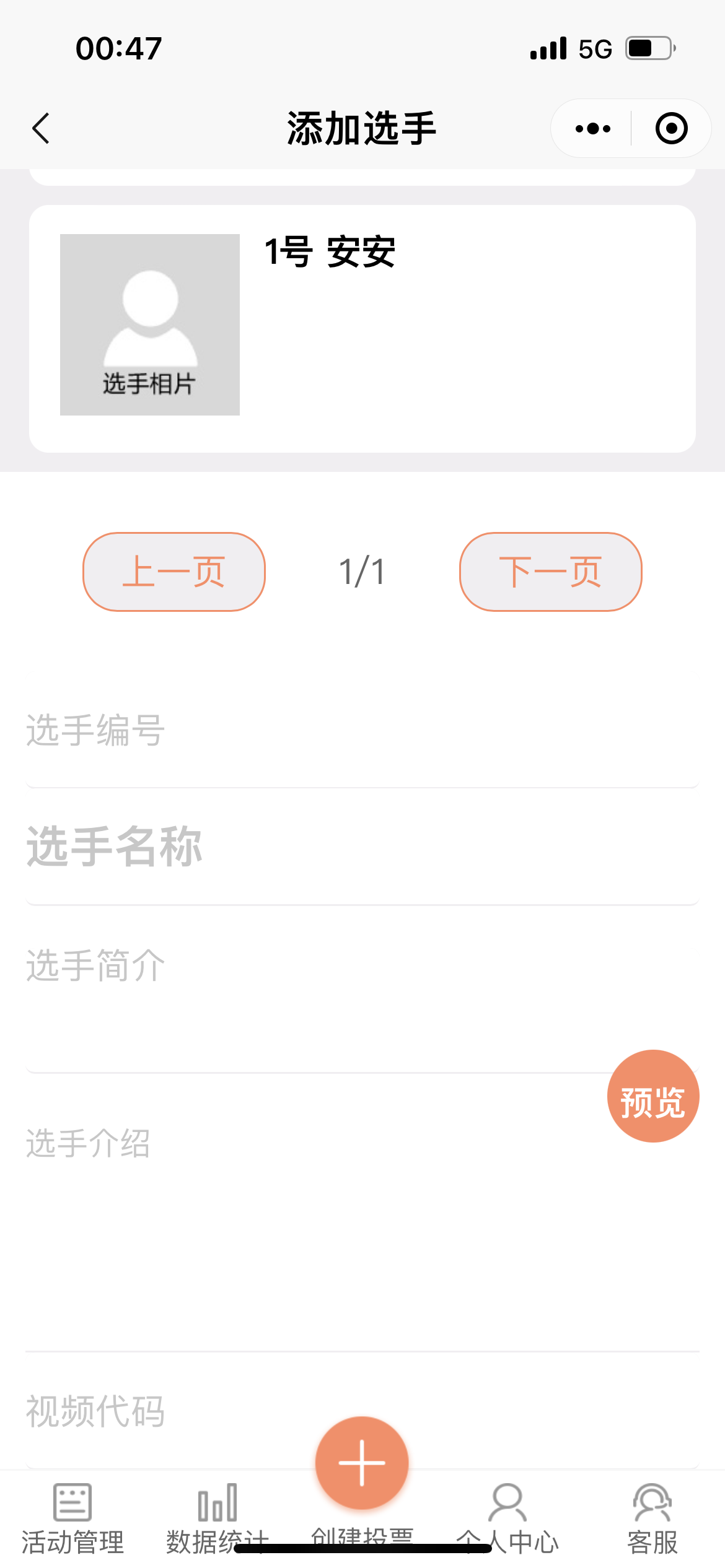Image resolution: width=725 pixels, height=1568 pixels.
Task: Switch to 个人中心 tab
Action: pos(507,1518)
